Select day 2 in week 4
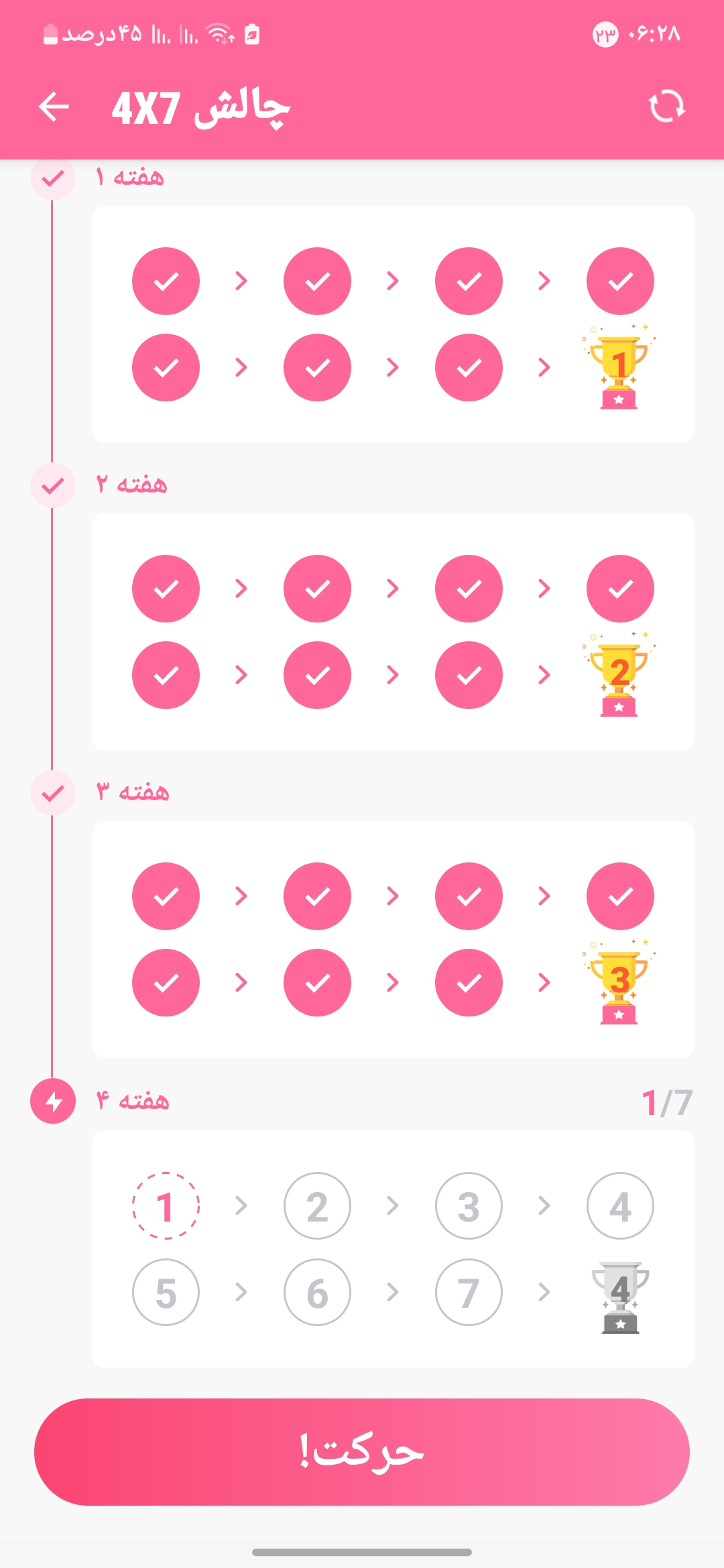This screenshot has width=724, height=1568. tap(317, 1205)
